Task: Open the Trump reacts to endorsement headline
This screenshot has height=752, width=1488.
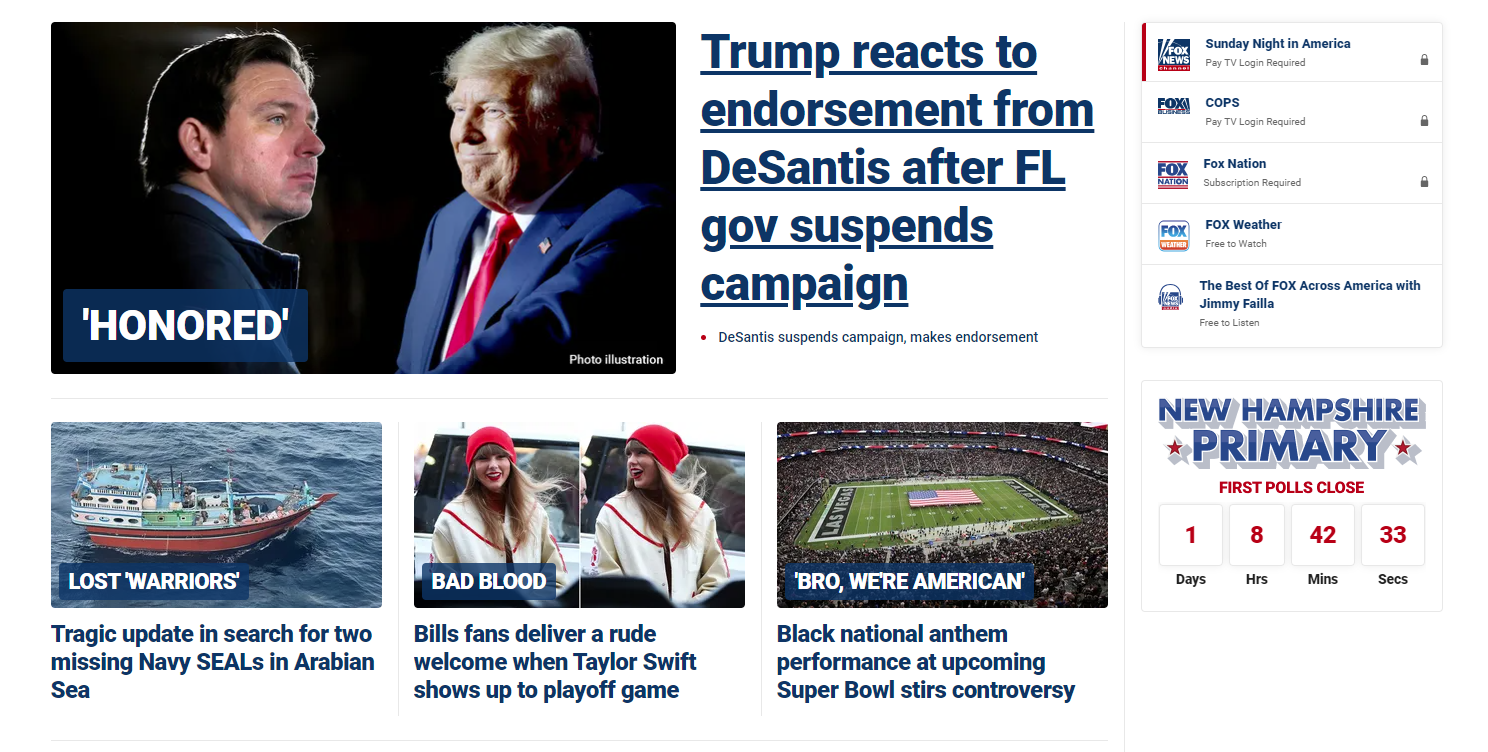Action: pos(896,167)
